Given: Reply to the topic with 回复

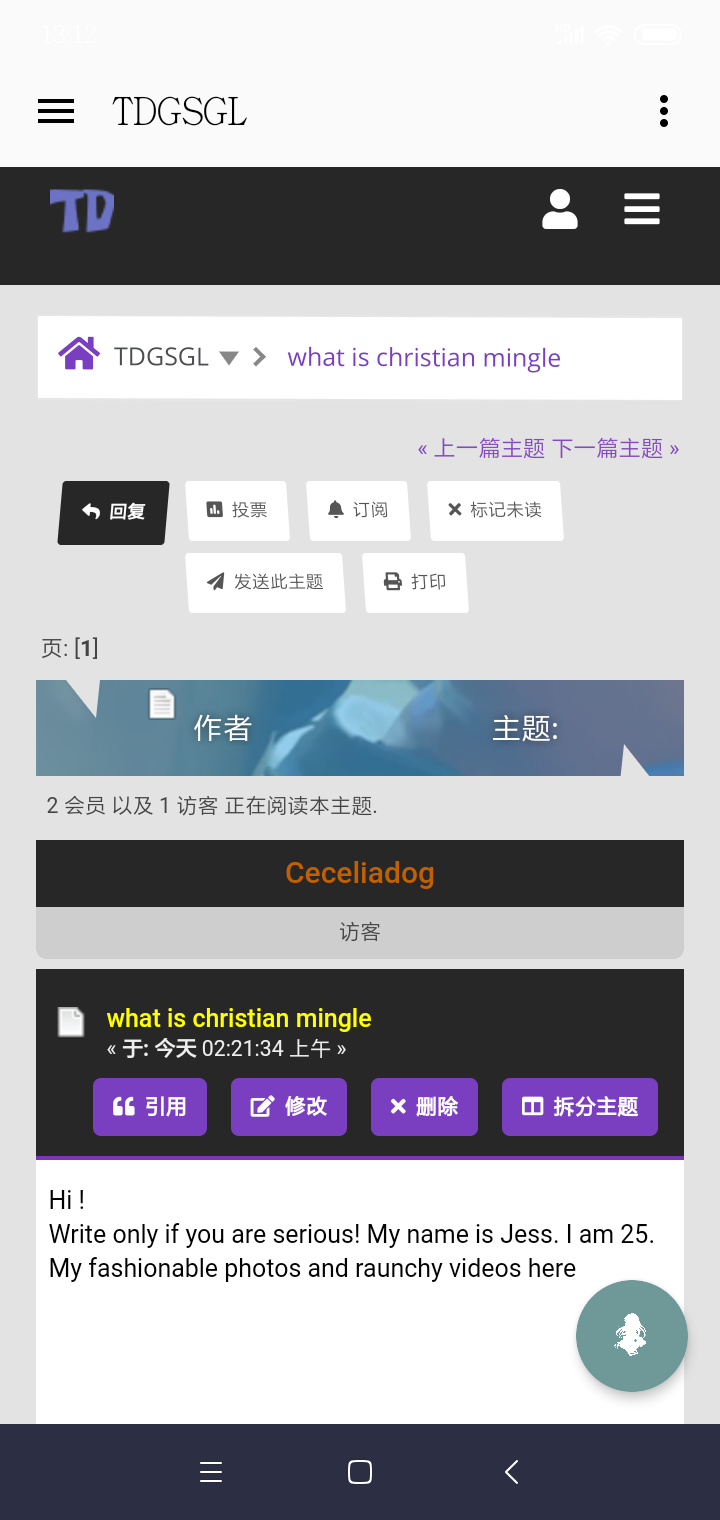Looking at the screenshot, I should (x=113, y=512).
